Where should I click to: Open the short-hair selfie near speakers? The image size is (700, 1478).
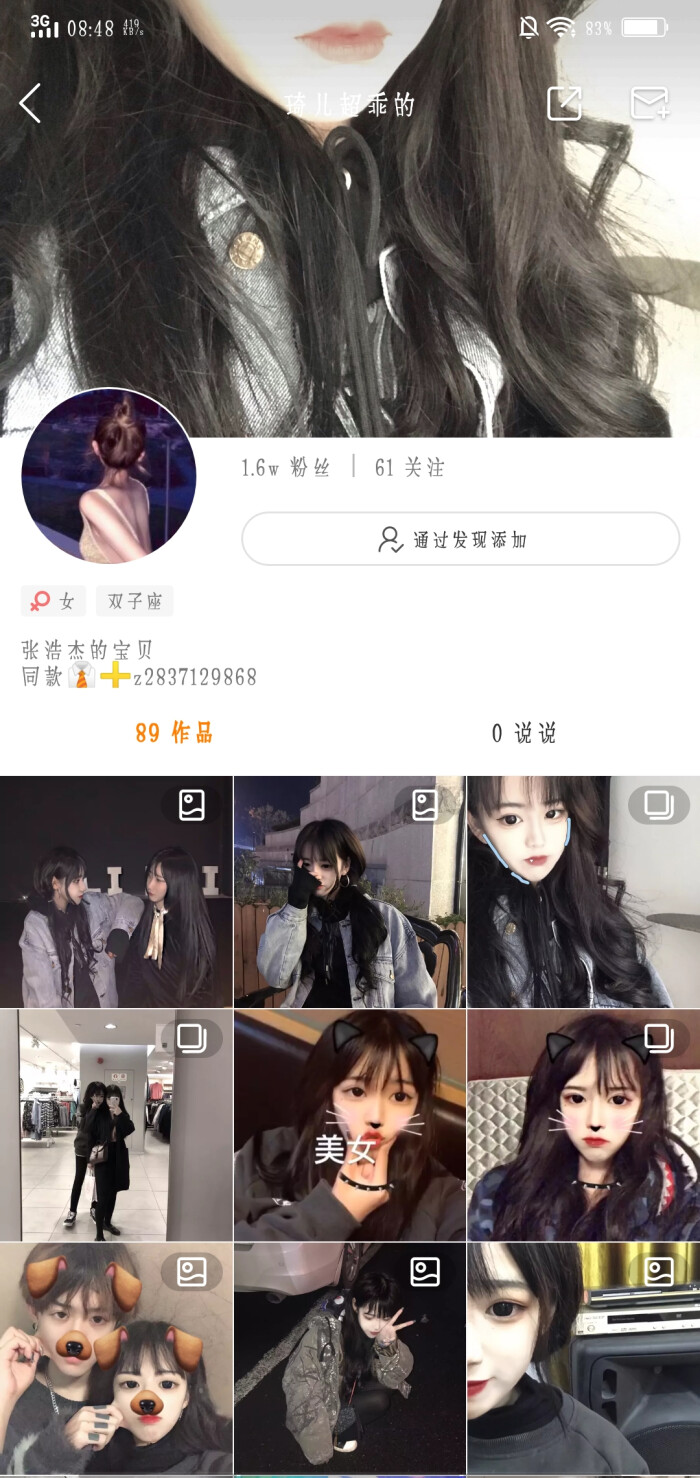click(583, 1358)
